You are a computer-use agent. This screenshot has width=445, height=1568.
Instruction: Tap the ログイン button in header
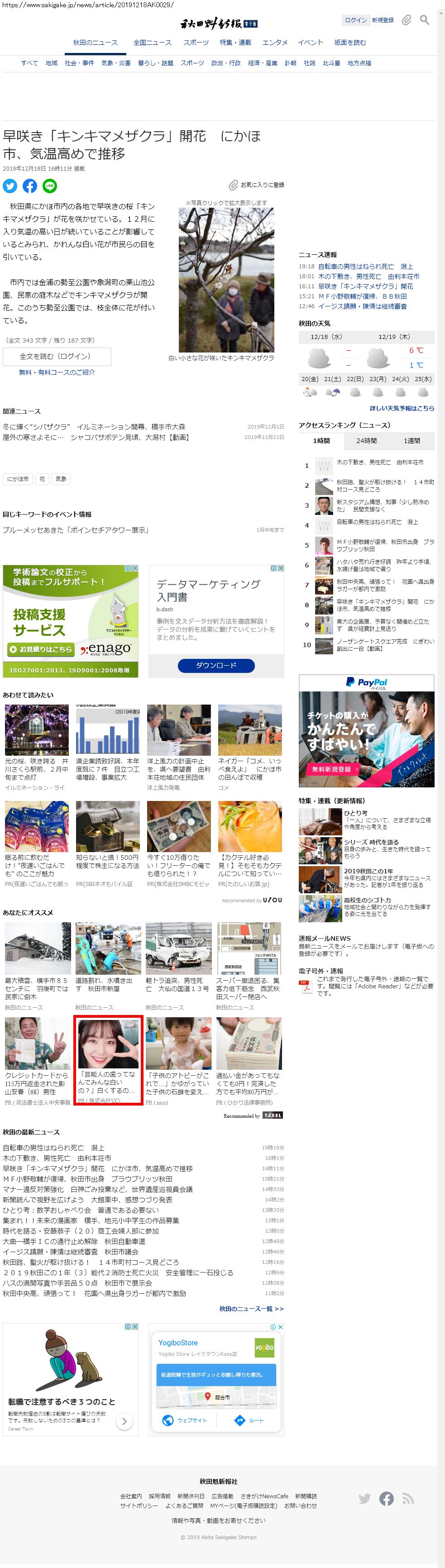pyautogui.click(x=355, y=20)
